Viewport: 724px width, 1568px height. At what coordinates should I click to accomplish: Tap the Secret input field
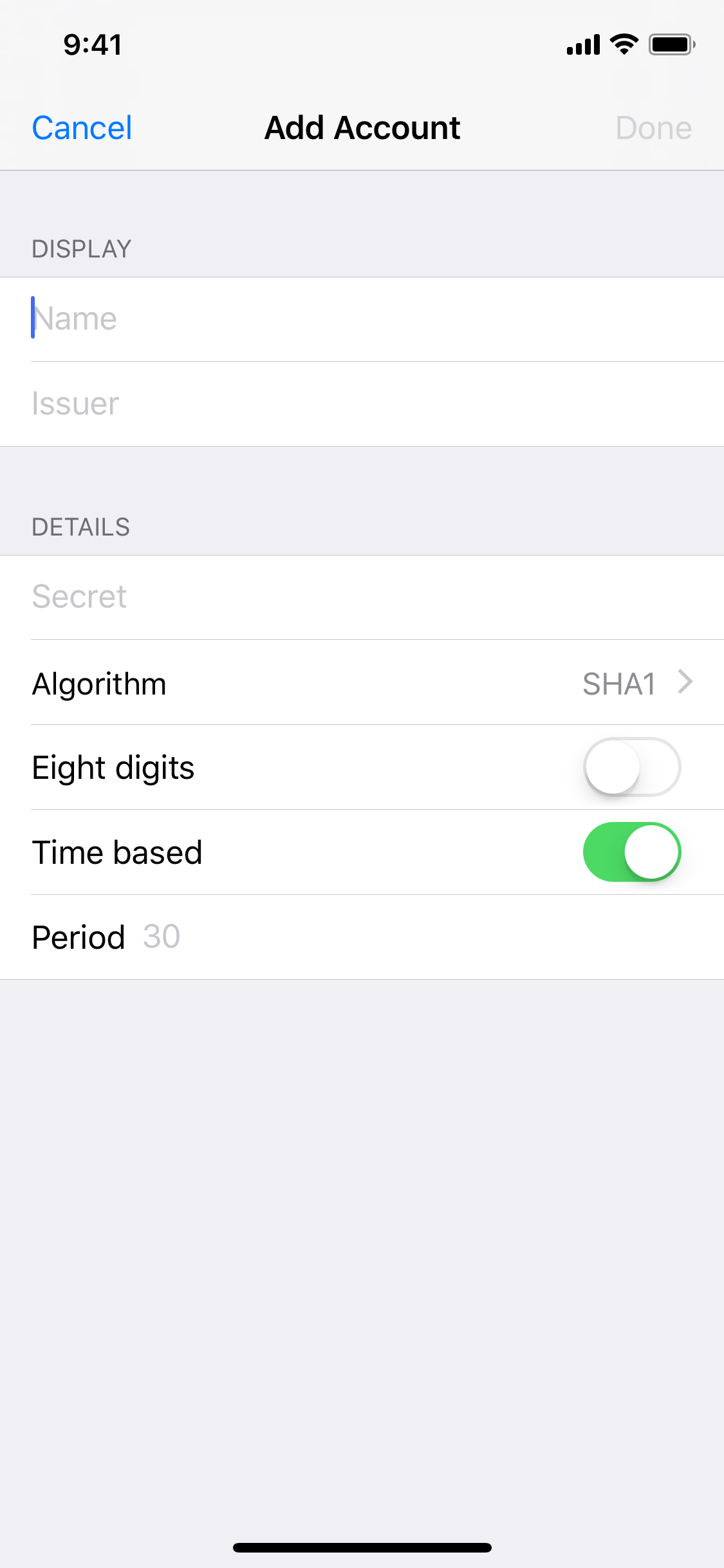(360, 597)
